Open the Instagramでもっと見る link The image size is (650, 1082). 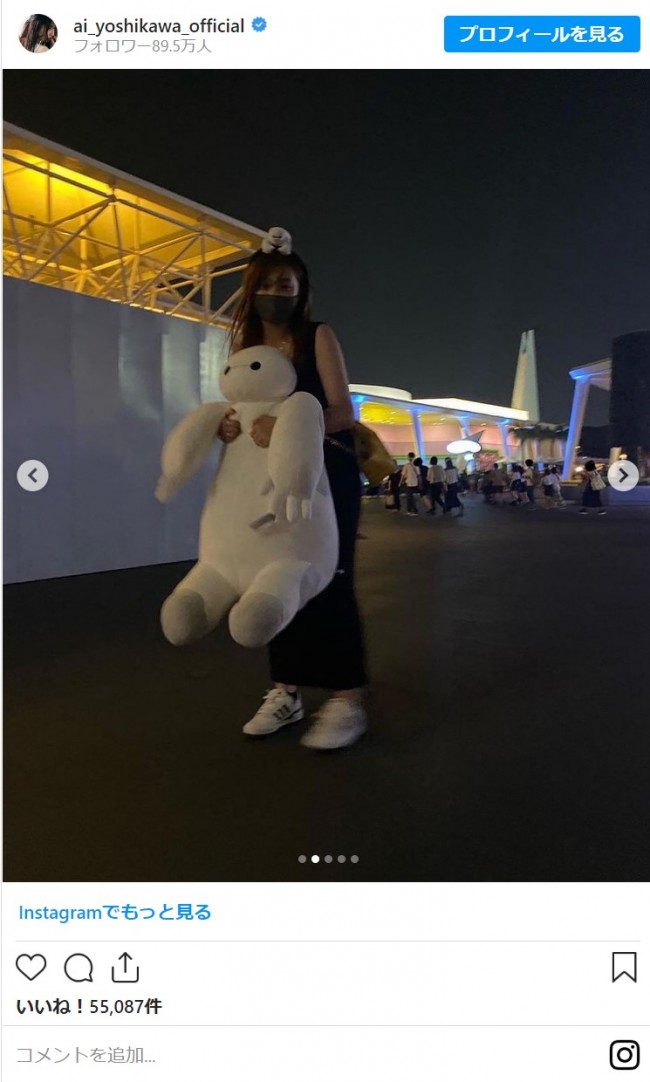click(x=115, y=912)
